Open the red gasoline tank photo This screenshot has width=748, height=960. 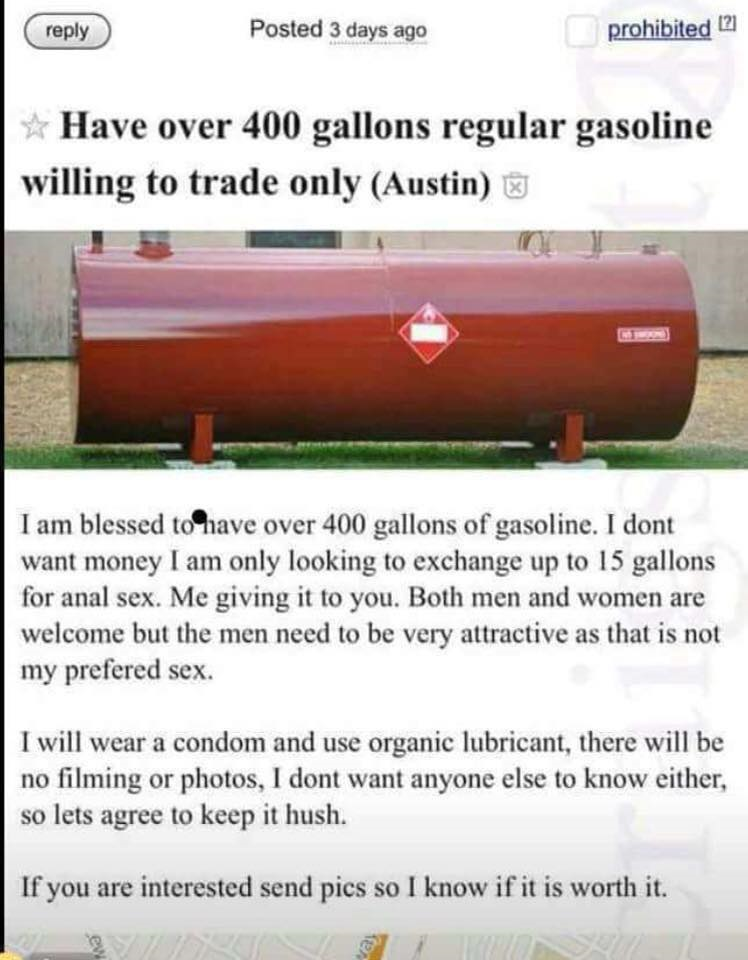point(374,348)
